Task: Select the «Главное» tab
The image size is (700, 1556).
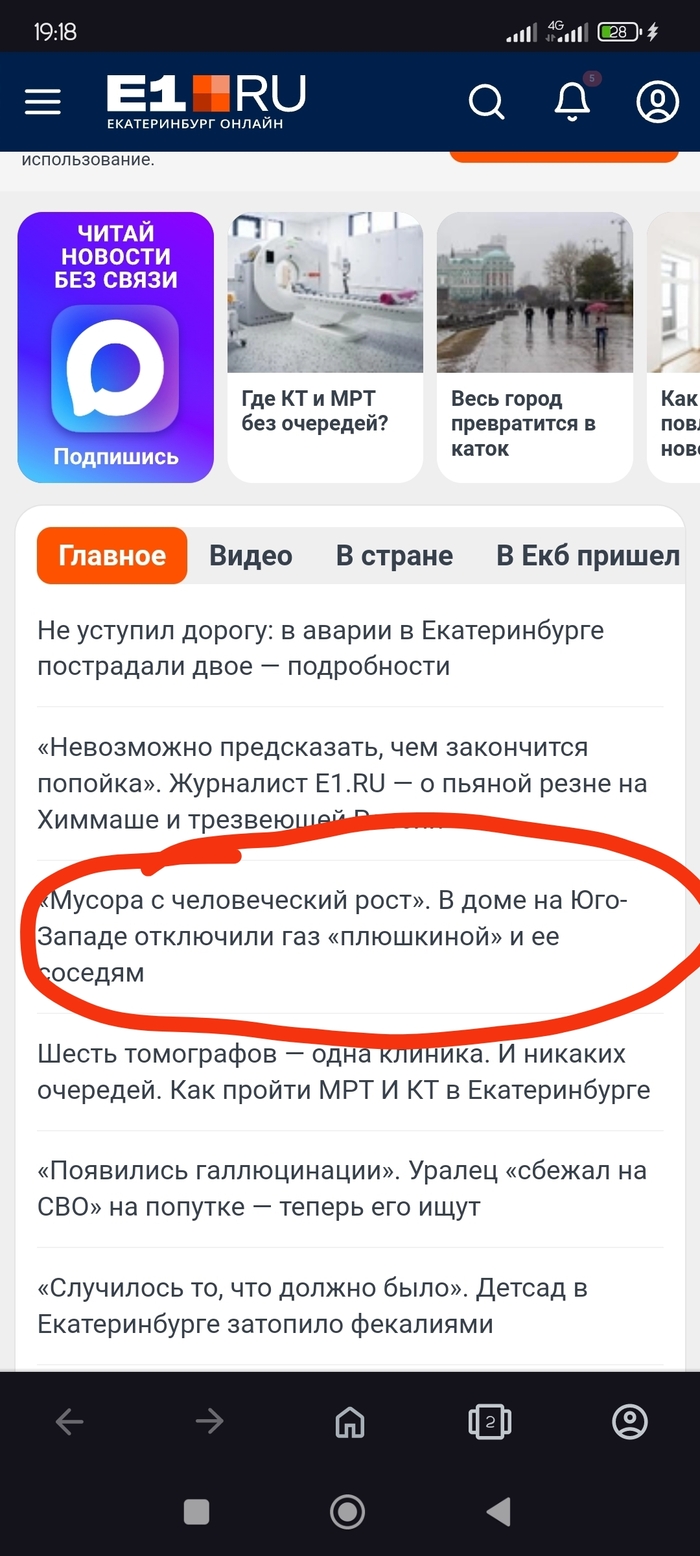Action: 112,556
